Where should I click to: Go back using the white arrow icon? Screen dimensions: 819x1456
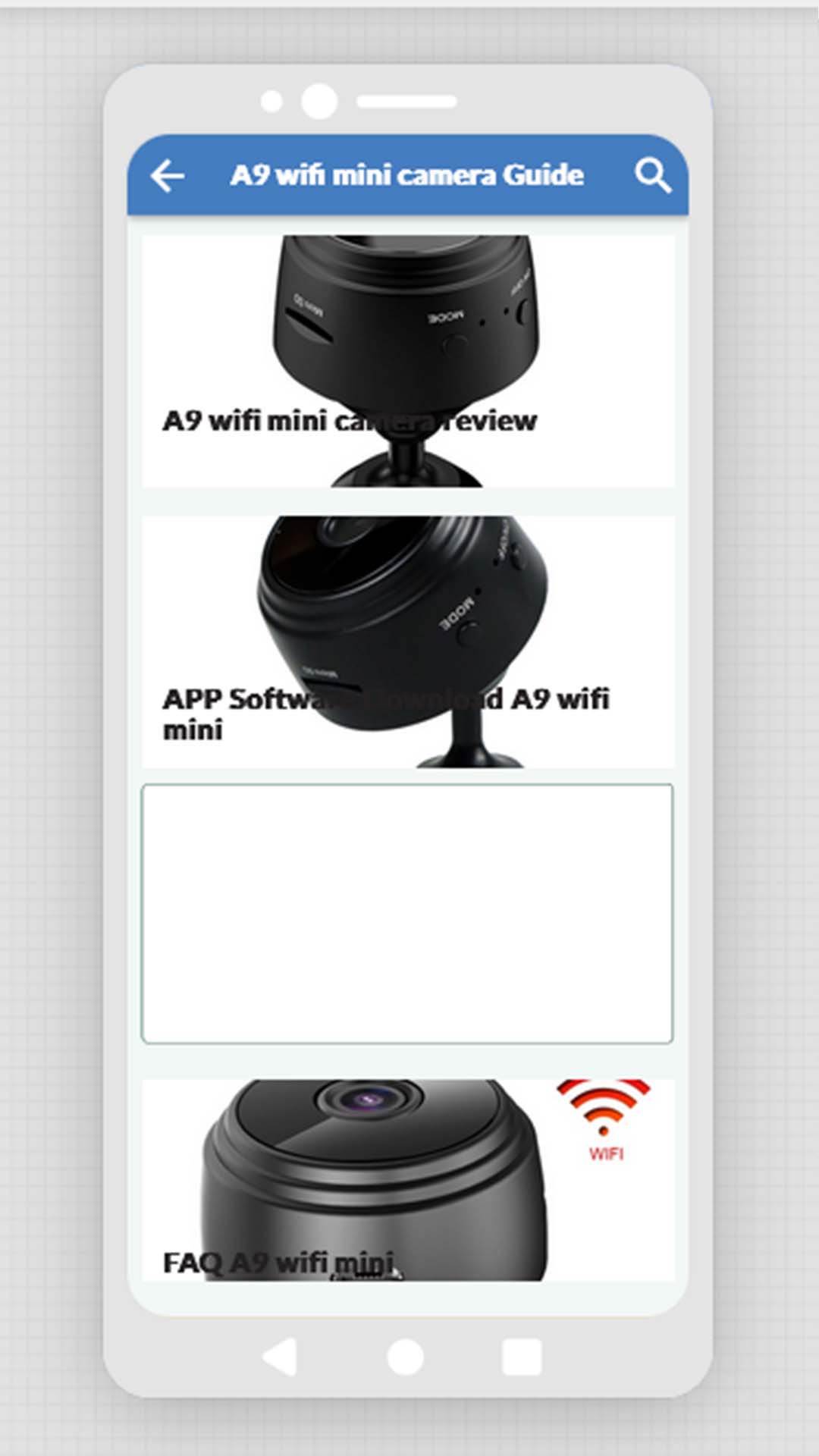click(x=168, y=175)
